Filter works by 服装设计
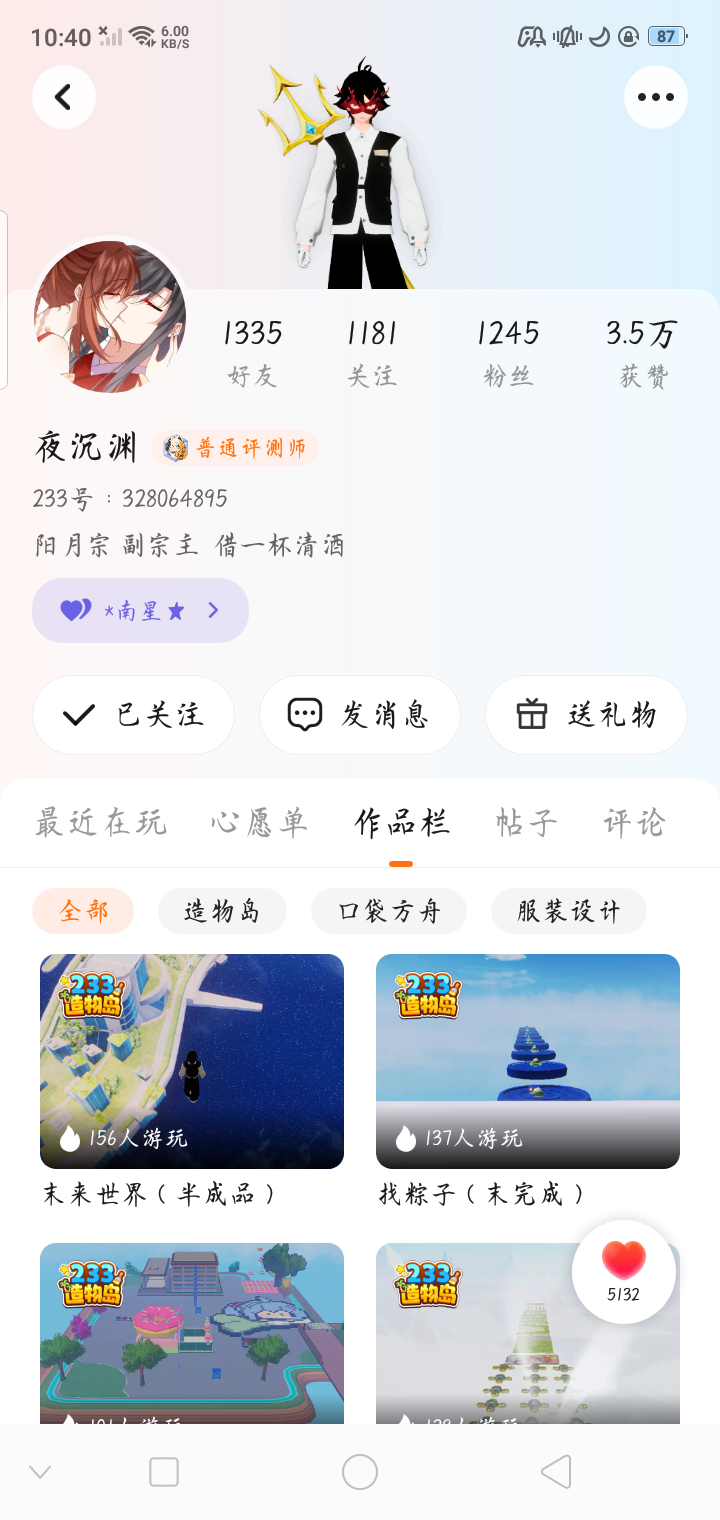720x1520 pixels. pos(568,911)
